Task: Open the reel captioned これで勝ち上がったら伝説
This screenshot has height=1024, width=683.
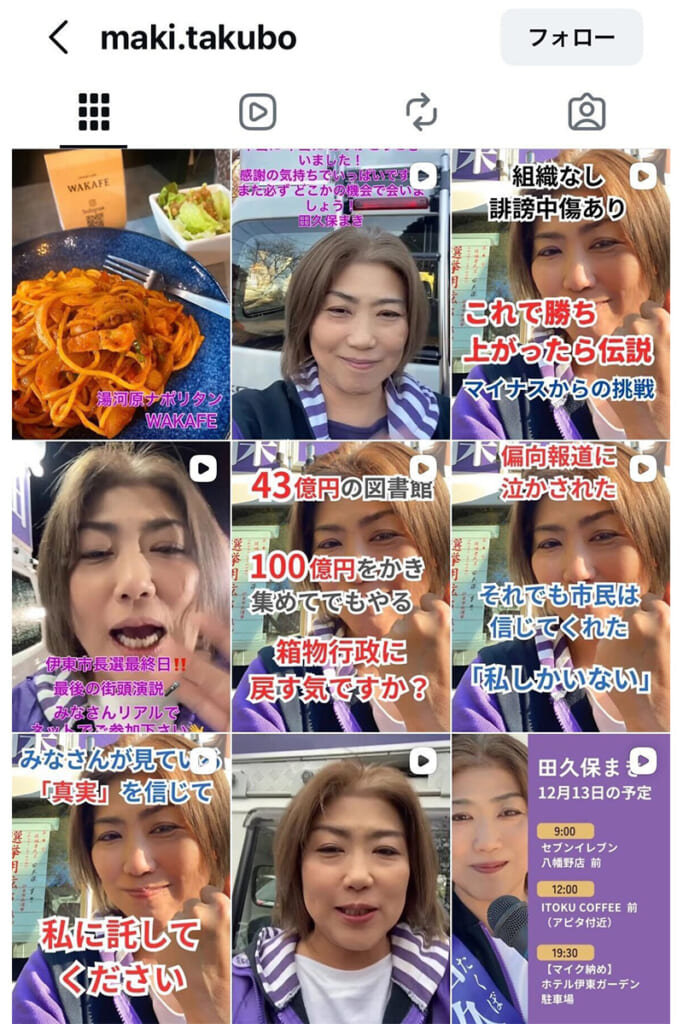Action: point(560,295)
